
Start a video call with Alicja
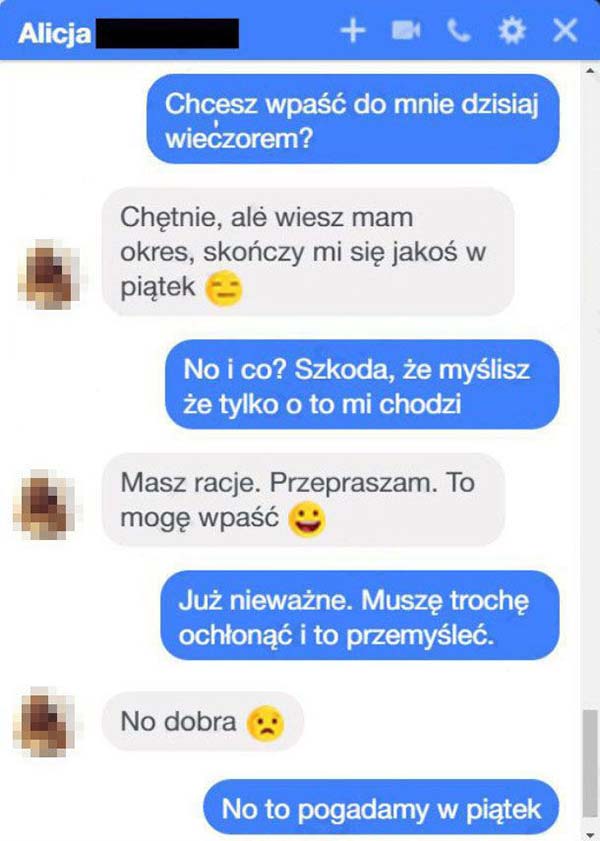(x=404, y=31)
